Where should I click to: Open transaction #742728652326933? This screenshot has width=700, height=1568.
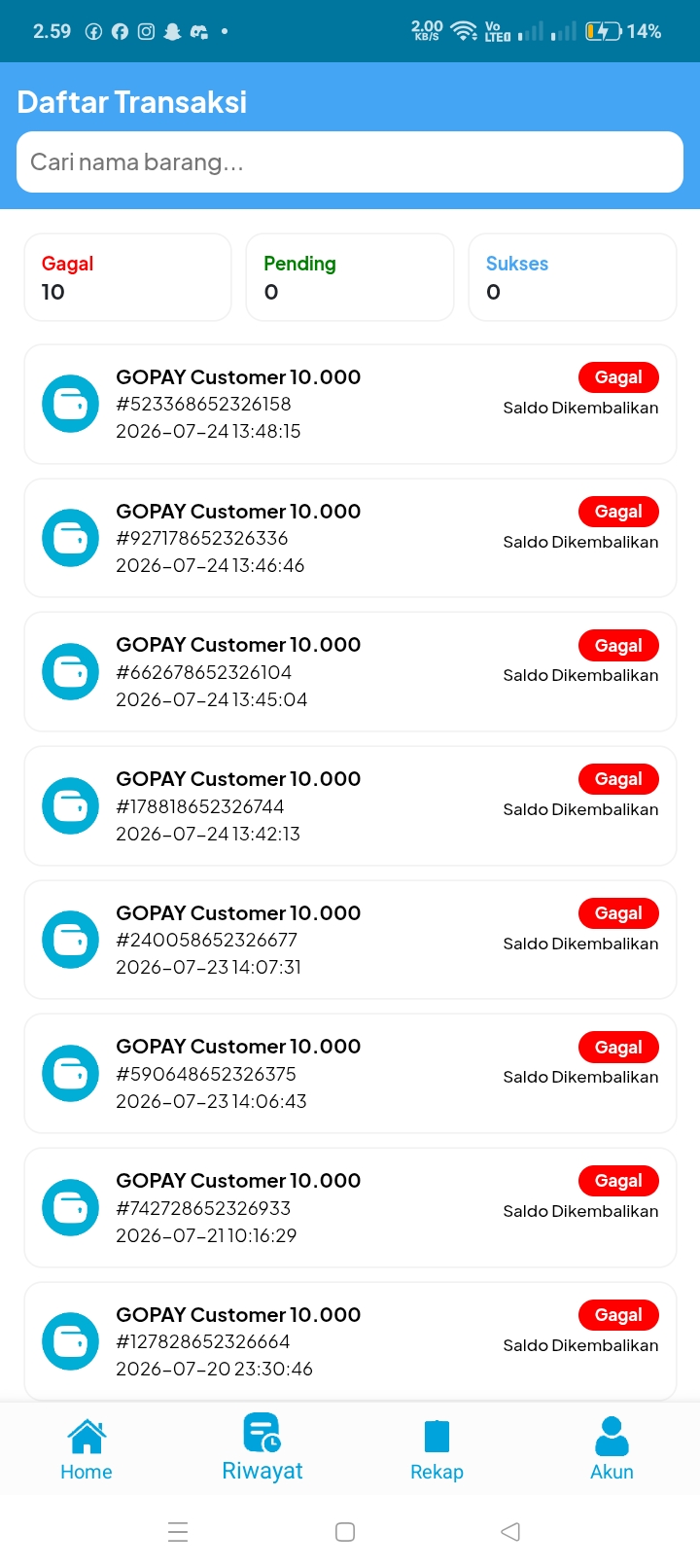click(350, 1207)
